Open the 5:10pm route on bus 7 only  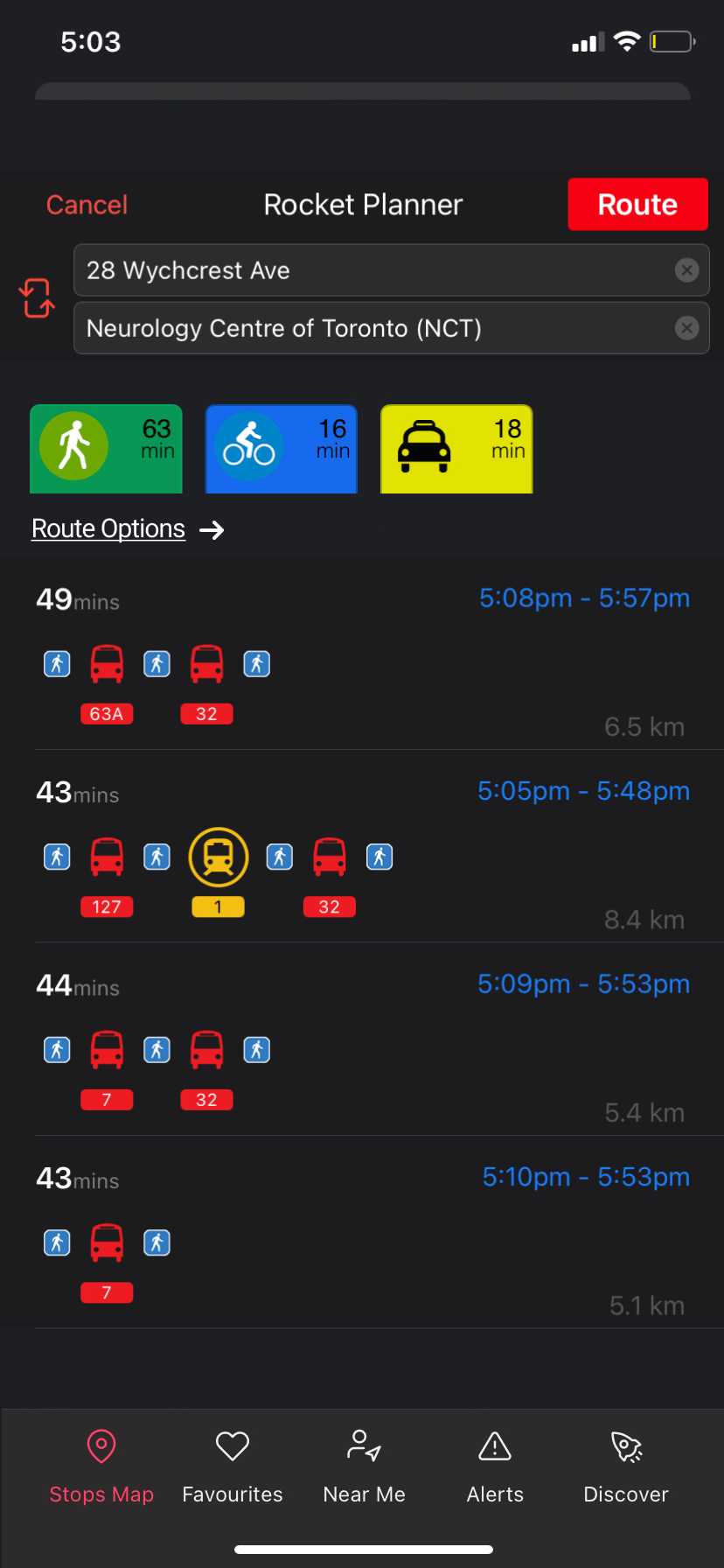362,1232
